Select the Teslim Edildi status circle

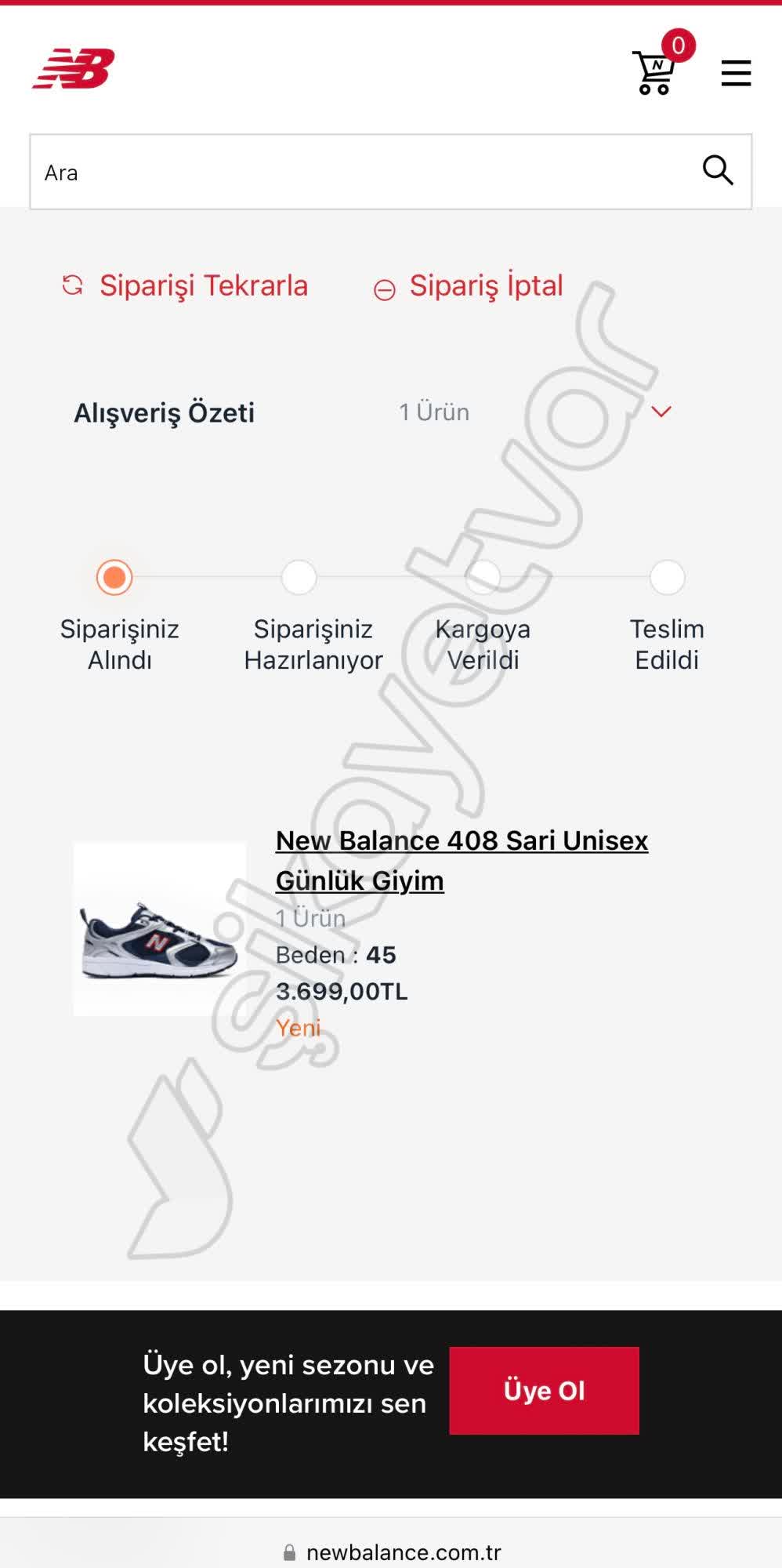pyautogui.click(x=667, y=577)
